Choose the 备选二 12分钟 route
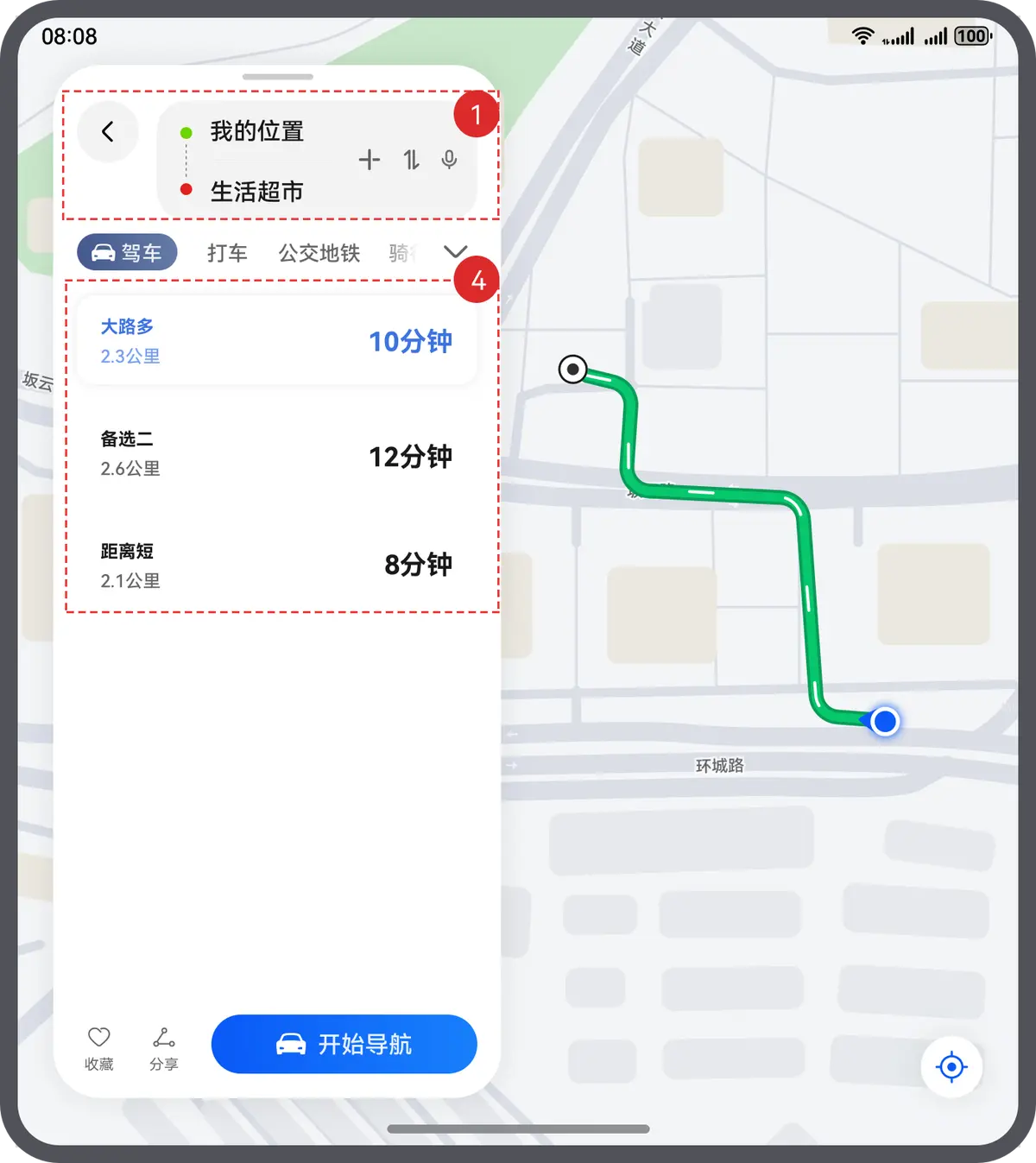This screenshot has width=1036, height=1163. point(276,454)
